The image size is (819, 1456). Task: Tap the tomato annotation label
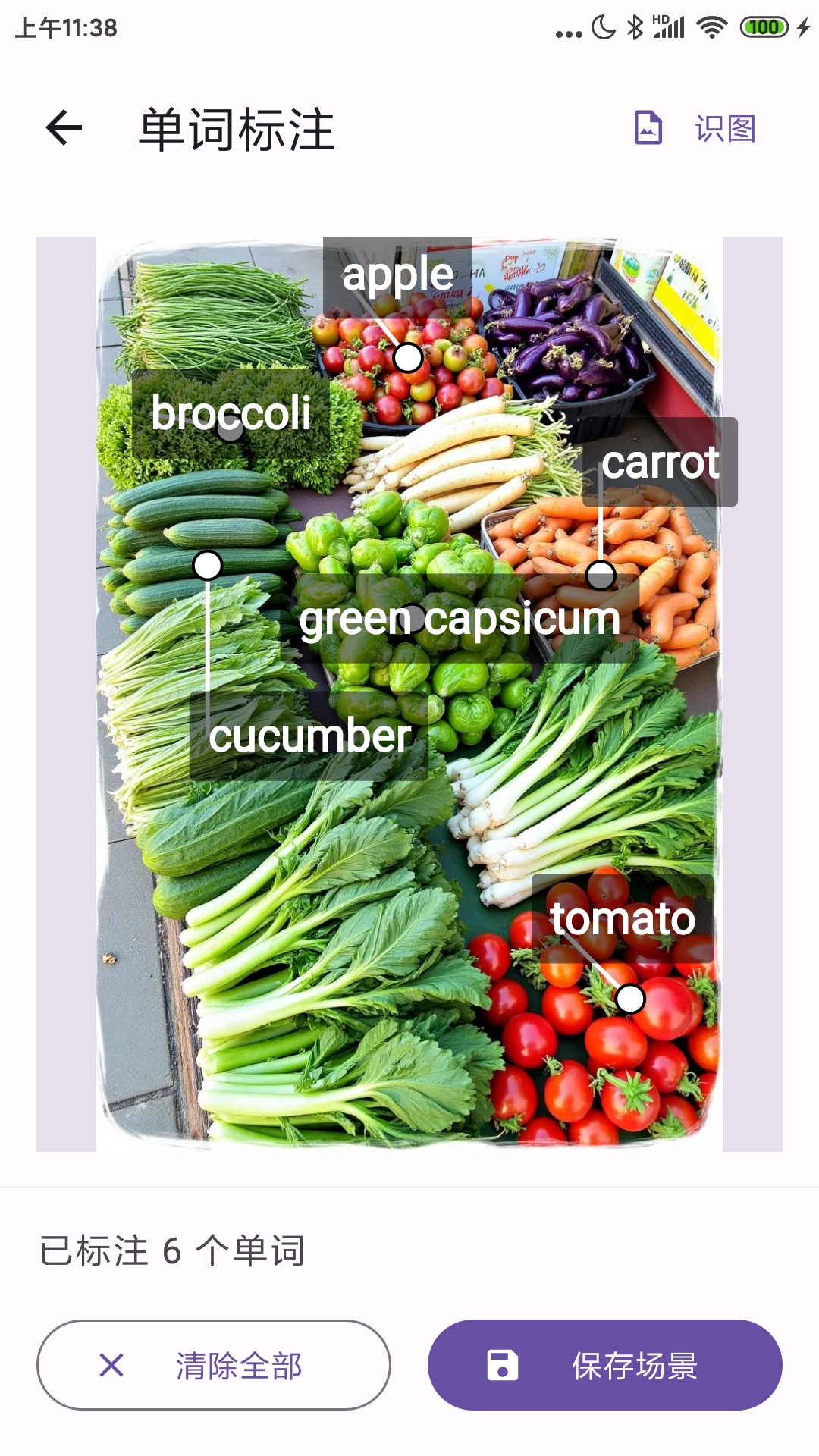point(622,918)
